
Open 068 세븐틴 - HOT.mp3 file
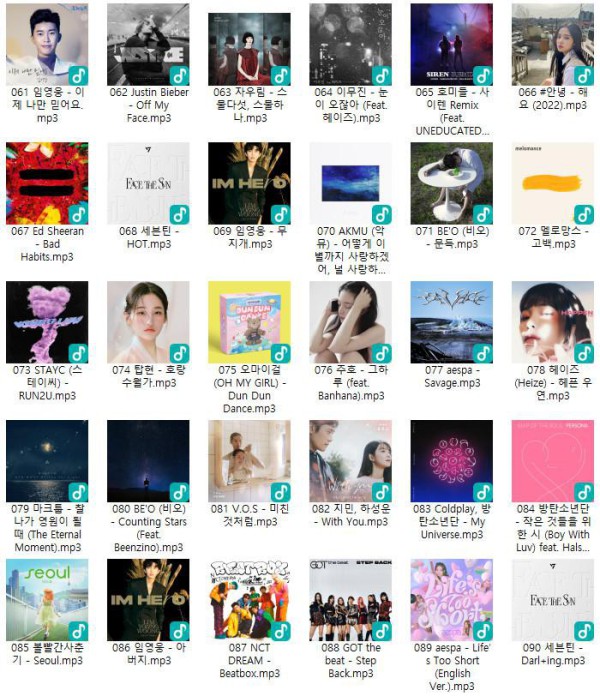pos(147,183)
